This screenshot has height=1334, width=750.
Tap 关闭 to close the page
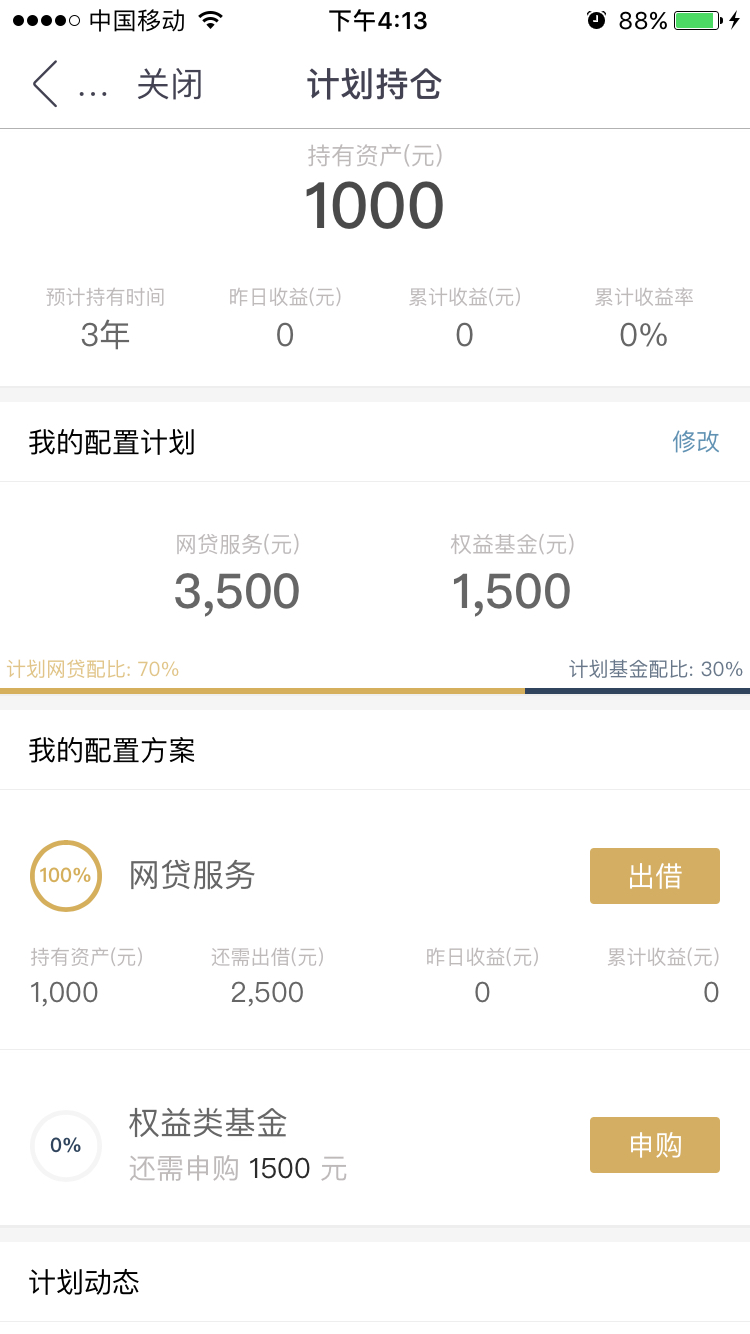[x=169, y=85]
